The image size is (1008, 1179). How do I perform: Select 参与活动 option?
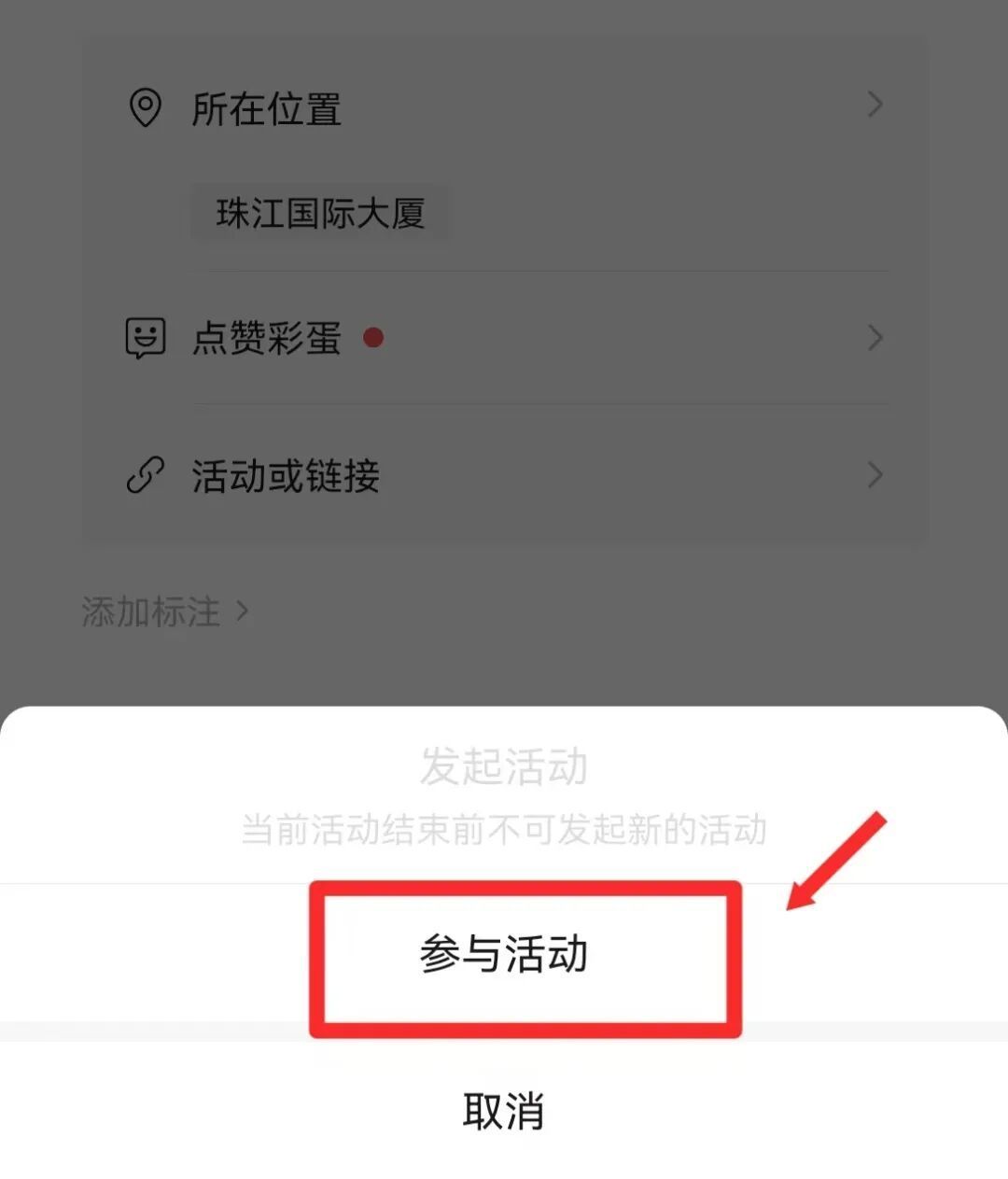click(x=504, y=954)
